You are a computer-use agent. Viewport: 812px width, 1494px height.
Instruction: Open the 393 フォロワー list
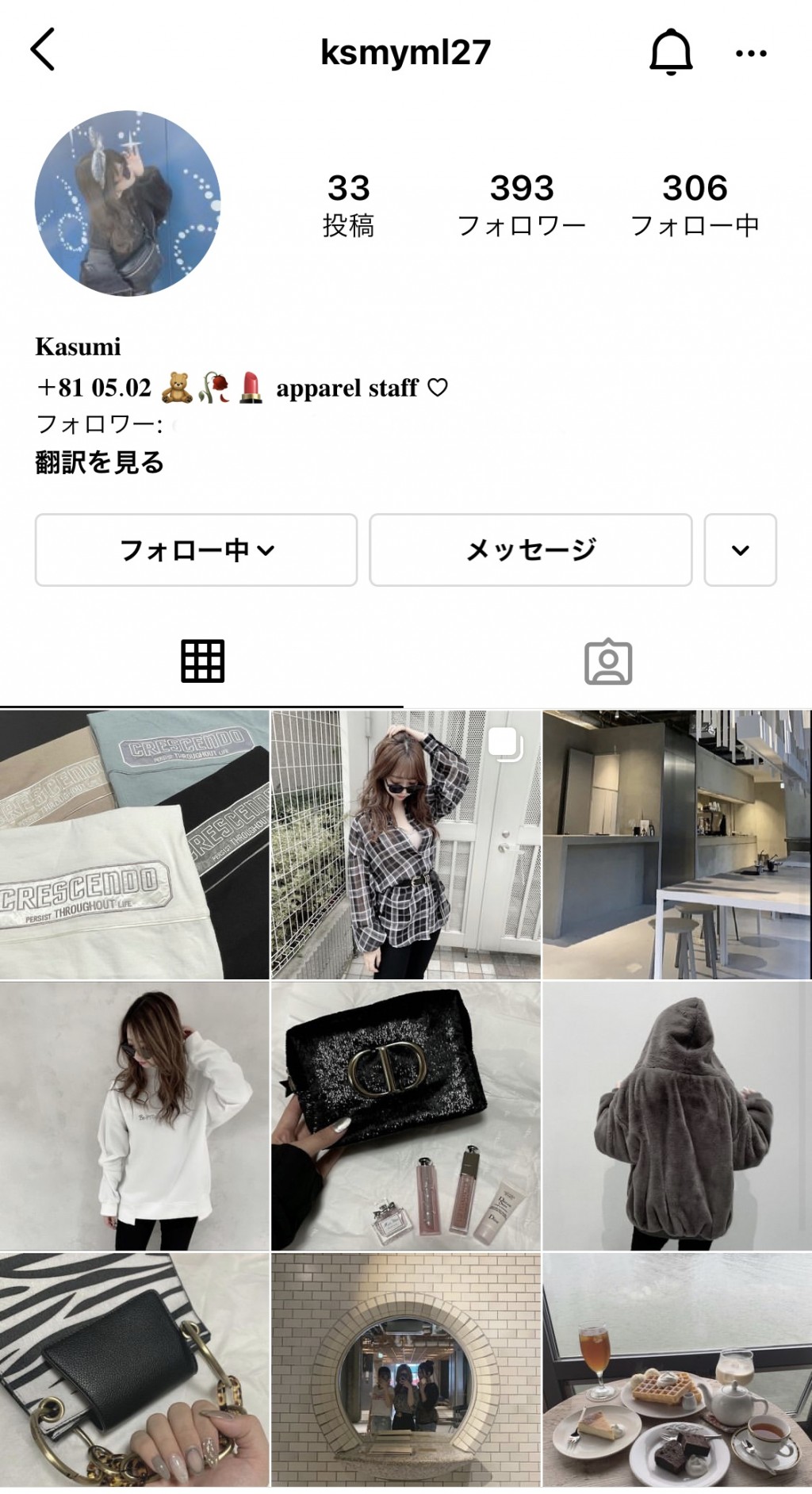[x=521, y=205]
